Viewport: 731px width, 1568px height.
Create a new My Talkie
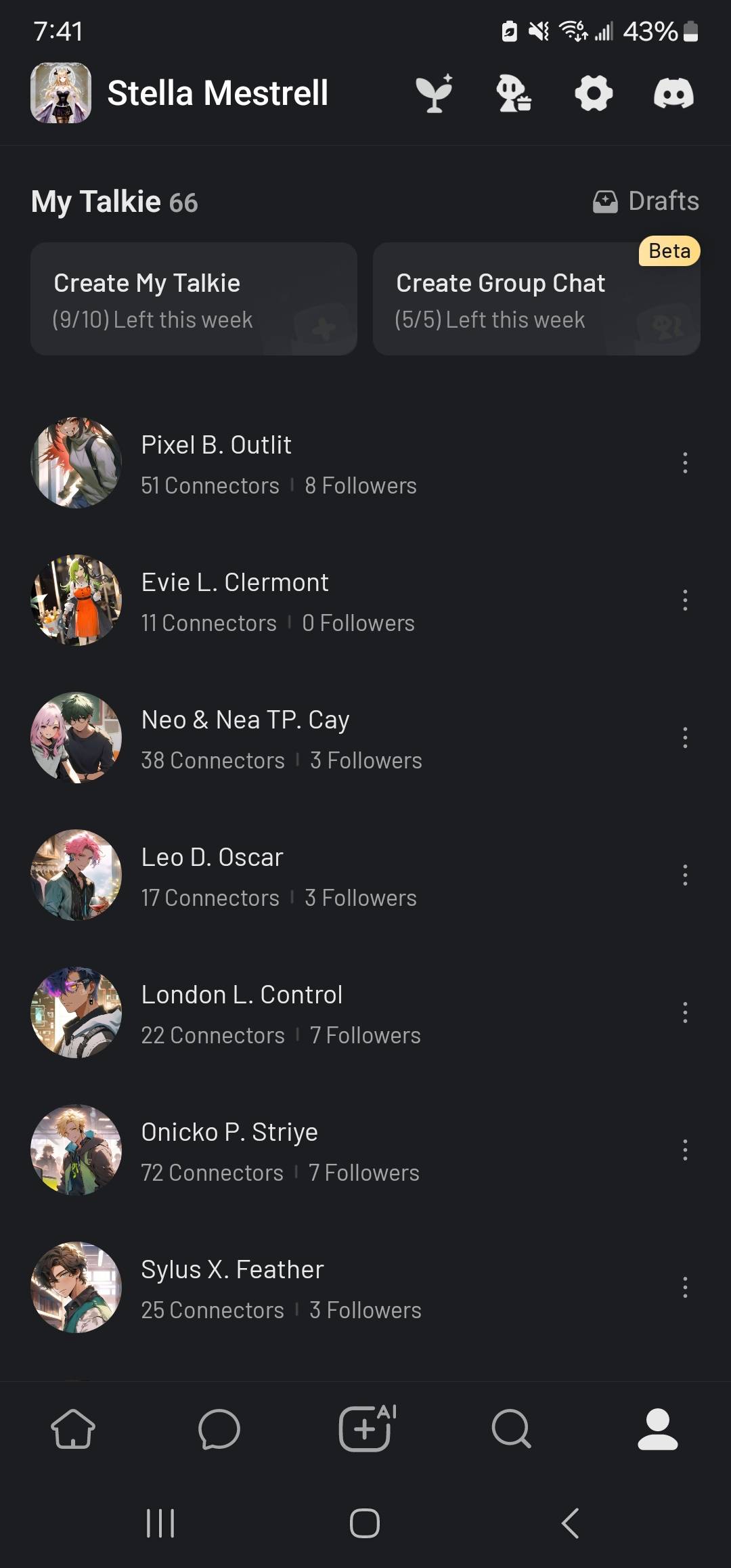(x=194, y=299)
